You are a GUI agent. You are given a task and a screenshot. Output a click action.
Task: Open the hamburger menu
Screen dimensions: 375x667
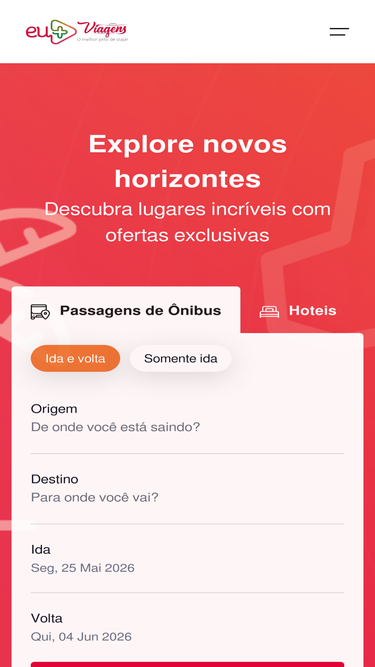[339, 31]
